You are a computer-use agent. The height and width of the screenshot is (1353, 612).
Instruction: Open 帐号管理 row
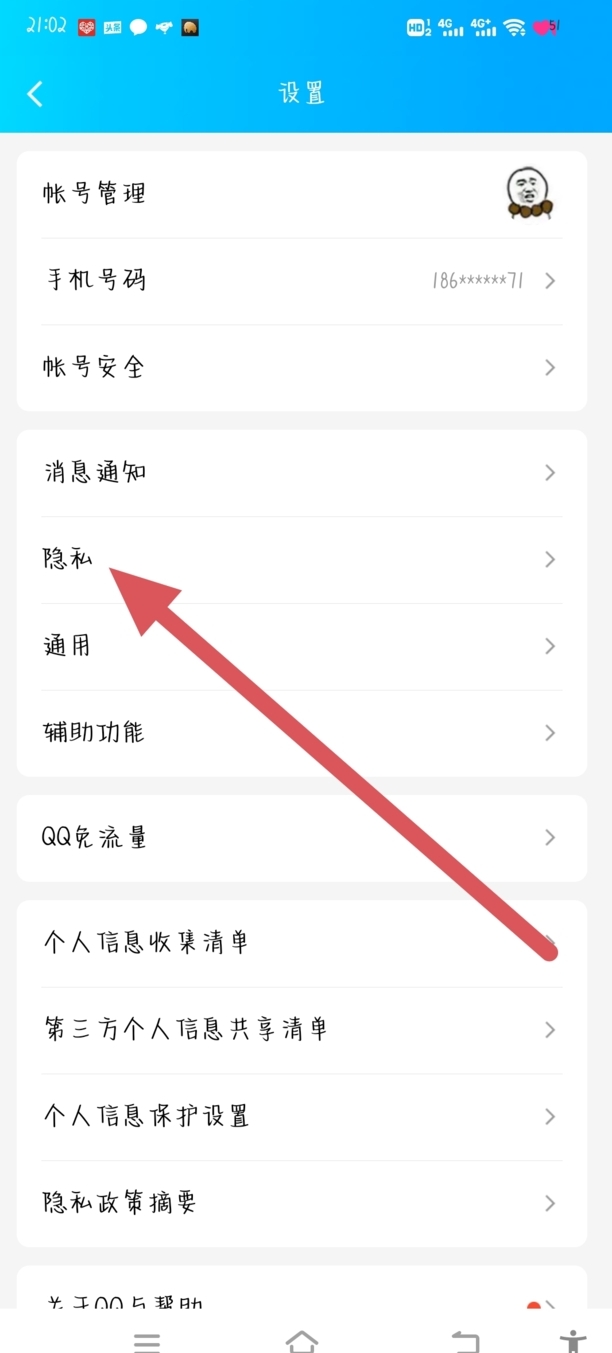[x=300, y=194]
